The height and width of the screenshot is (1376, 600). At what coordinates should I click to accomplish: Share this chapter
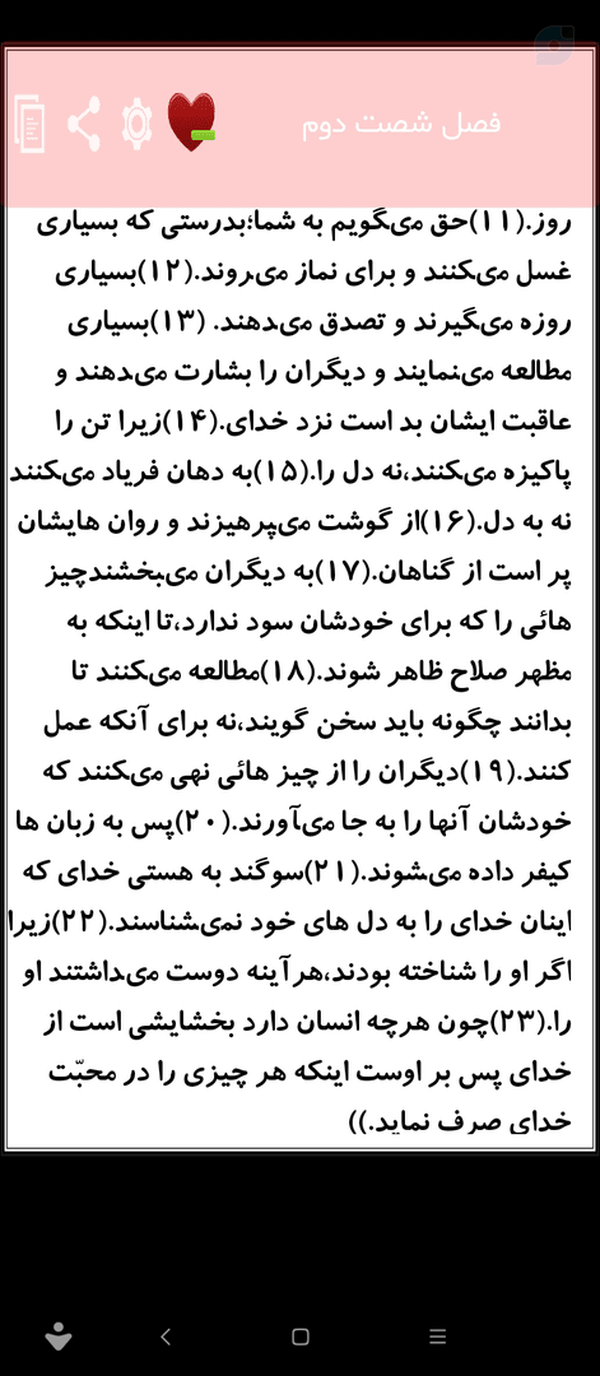85,124
